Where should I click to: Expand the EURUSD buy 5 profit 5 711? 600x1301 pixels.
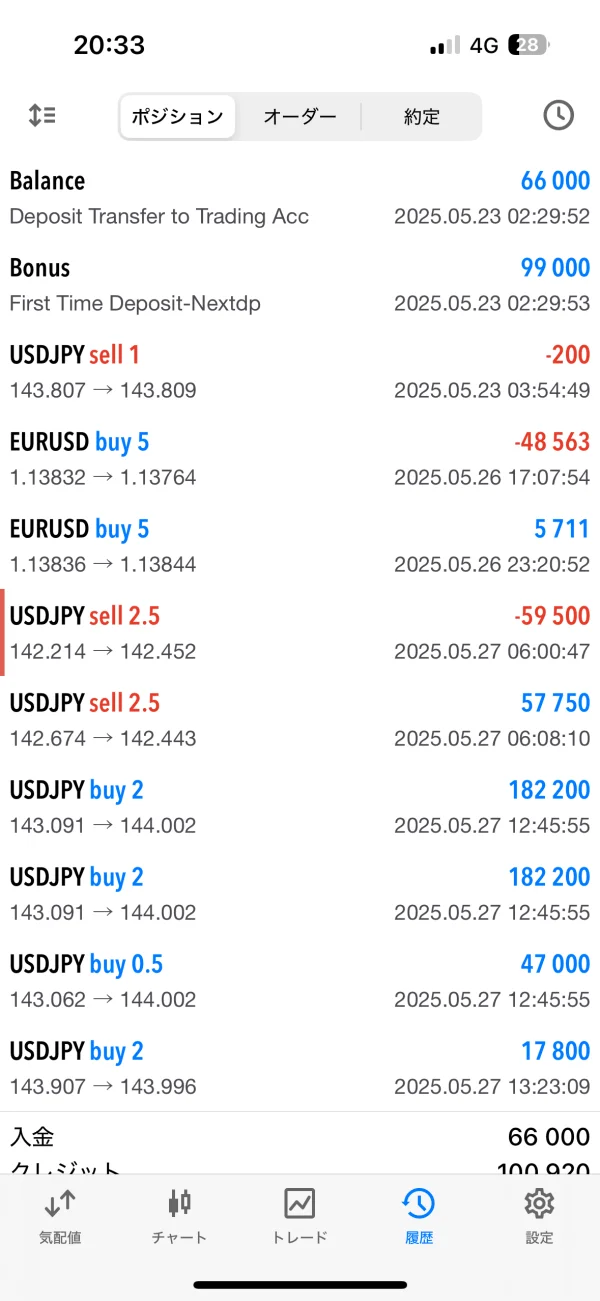point(300,546)
